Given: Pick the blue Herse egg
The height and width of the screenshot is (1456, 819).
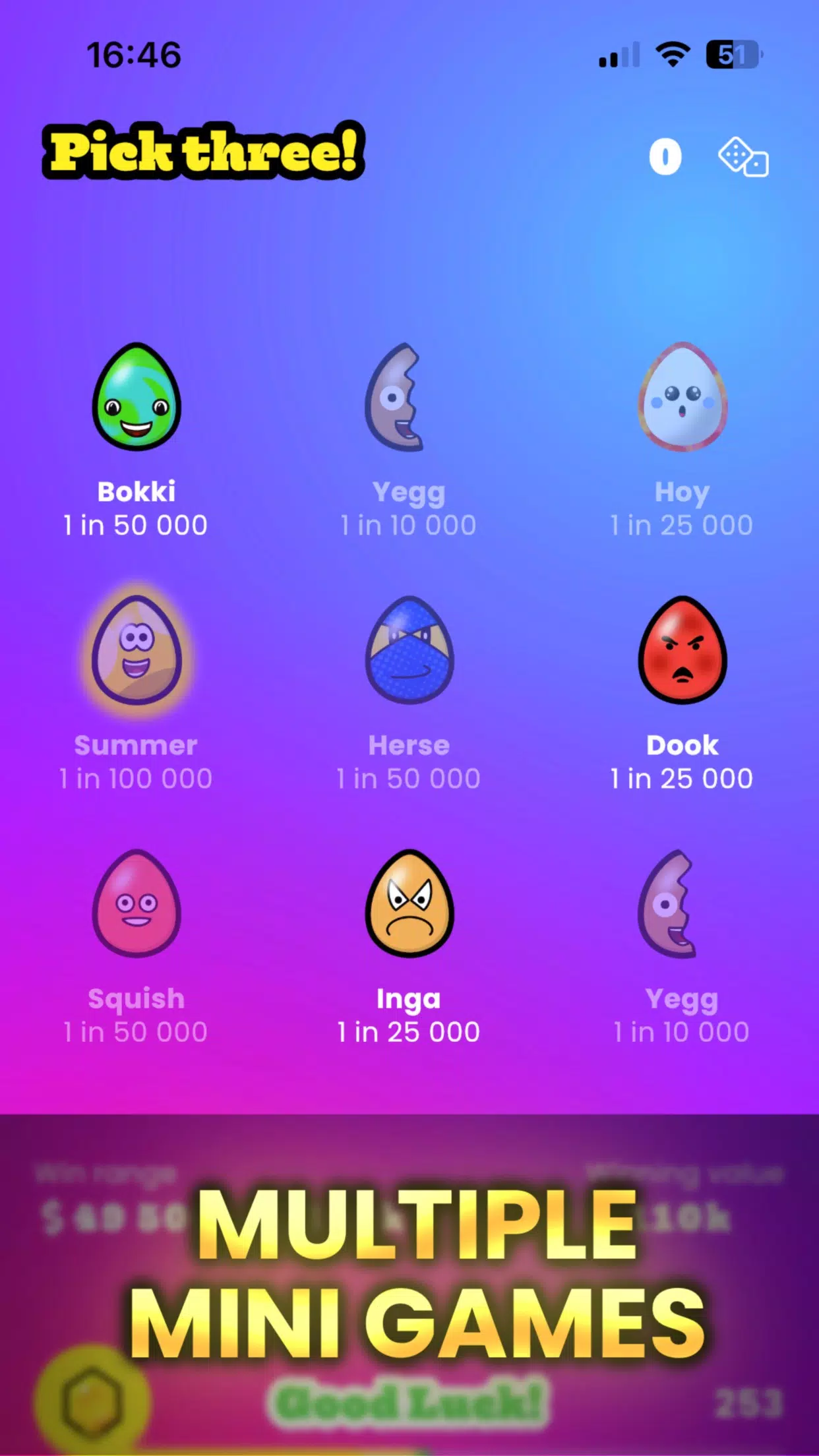Looking at the screenshot, I should pyautogui.click(x=409, y=650).
